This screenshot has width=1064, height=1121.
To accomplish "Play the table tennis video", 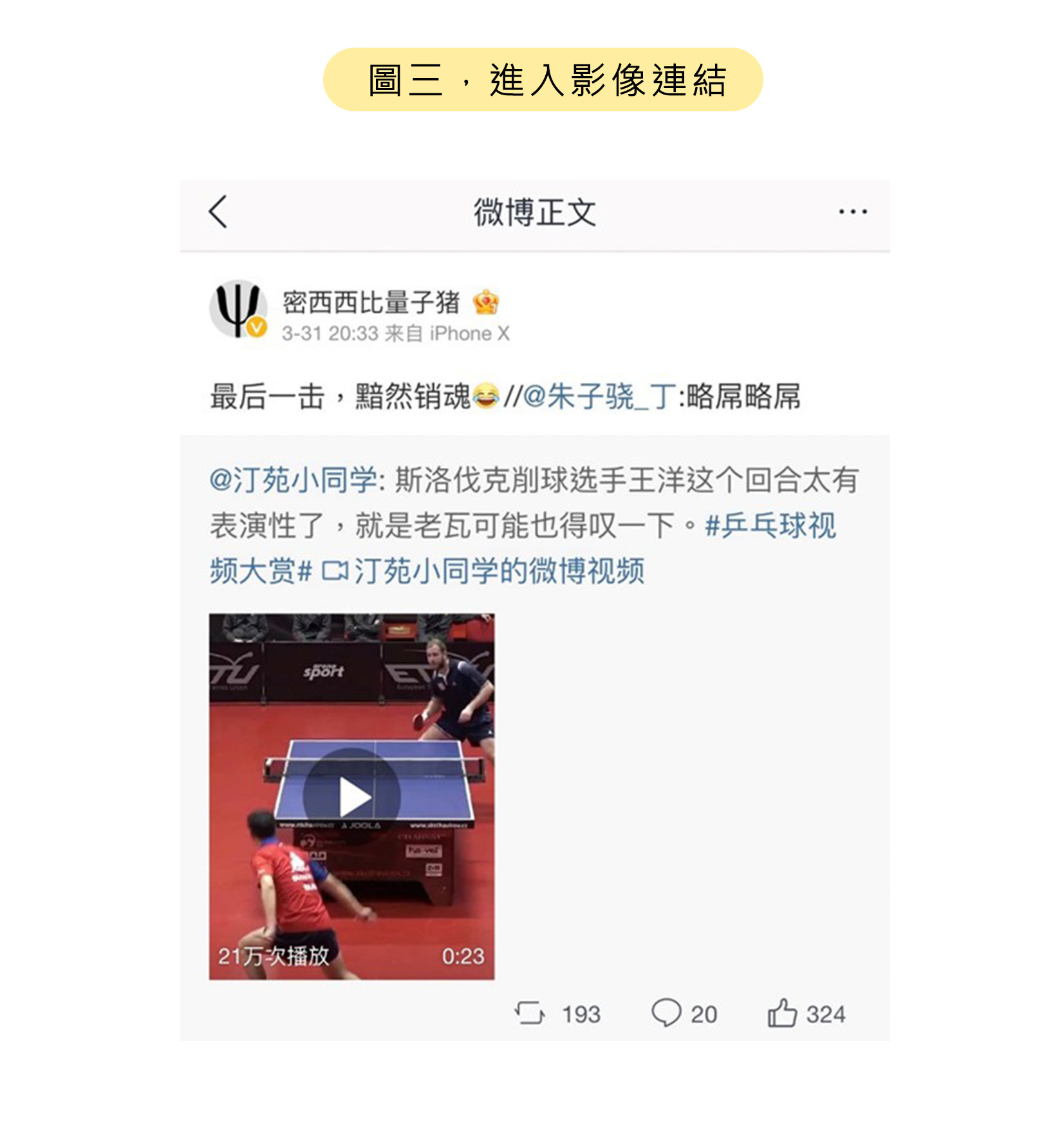I will click(x=352, y=797).
